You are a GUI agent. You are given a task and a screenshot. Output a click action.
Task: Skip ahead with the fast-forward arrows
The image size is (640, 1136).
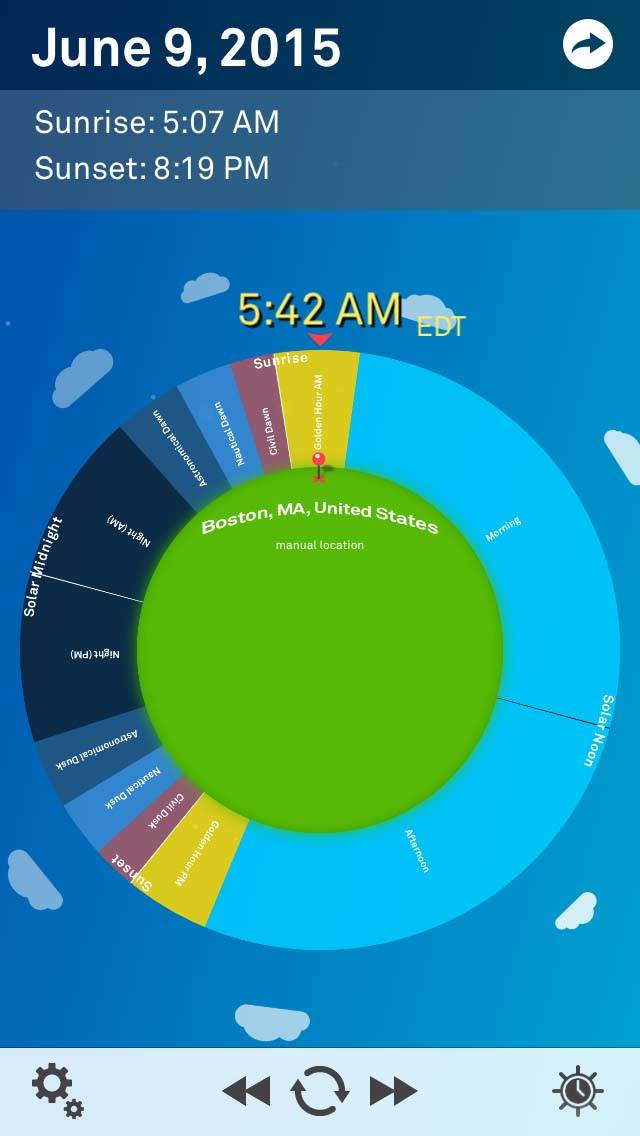394,1091
